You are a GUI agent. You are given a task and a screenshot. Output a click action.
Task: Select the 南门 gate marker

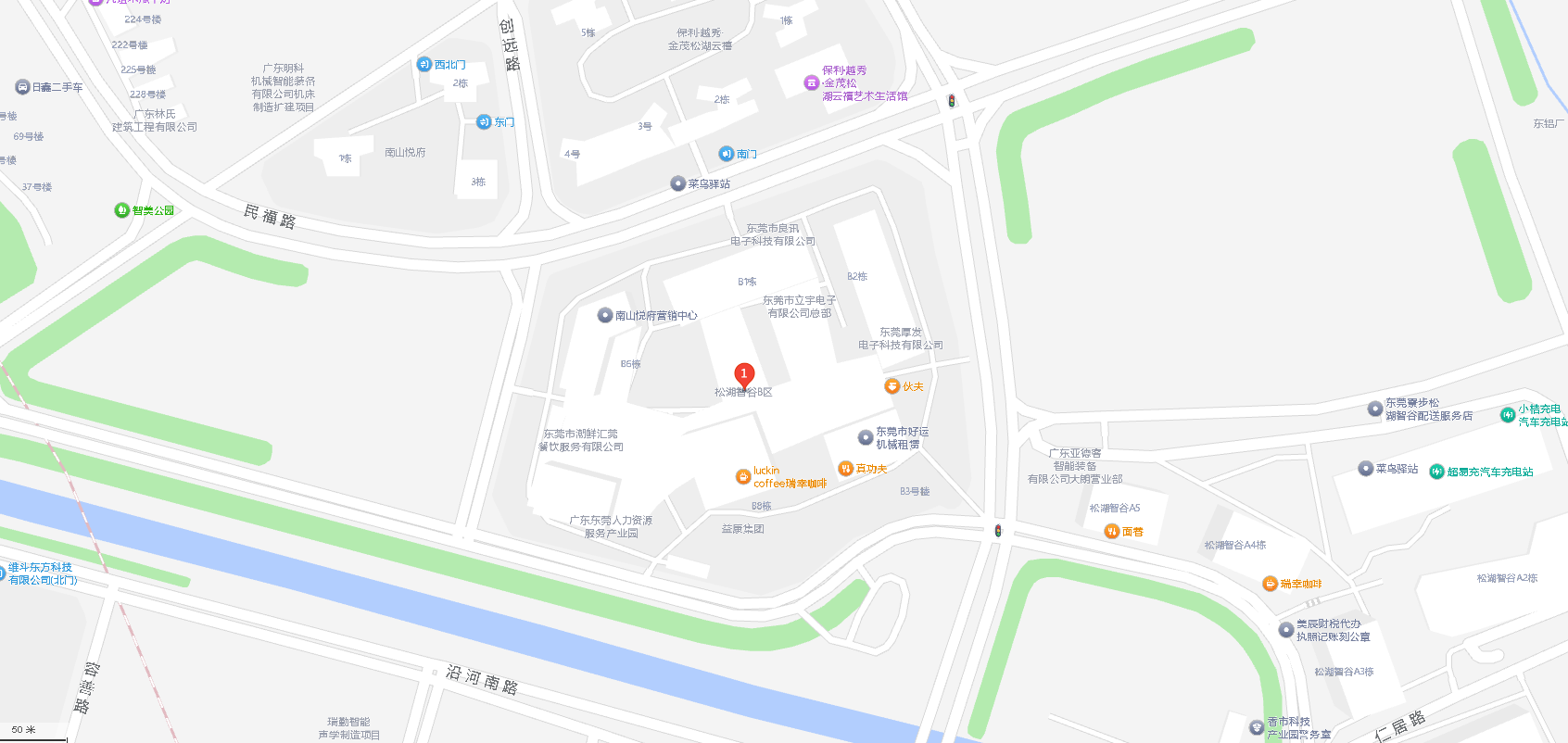[x=727, y=154]
